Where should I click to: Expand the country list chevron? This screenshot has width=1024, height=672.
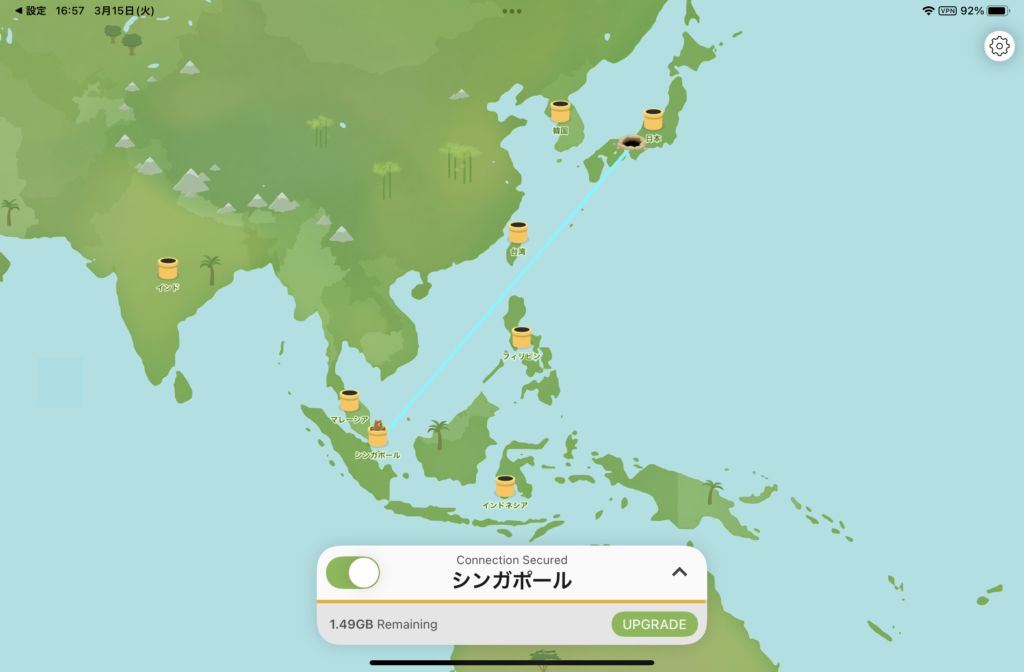pos(679,572)
